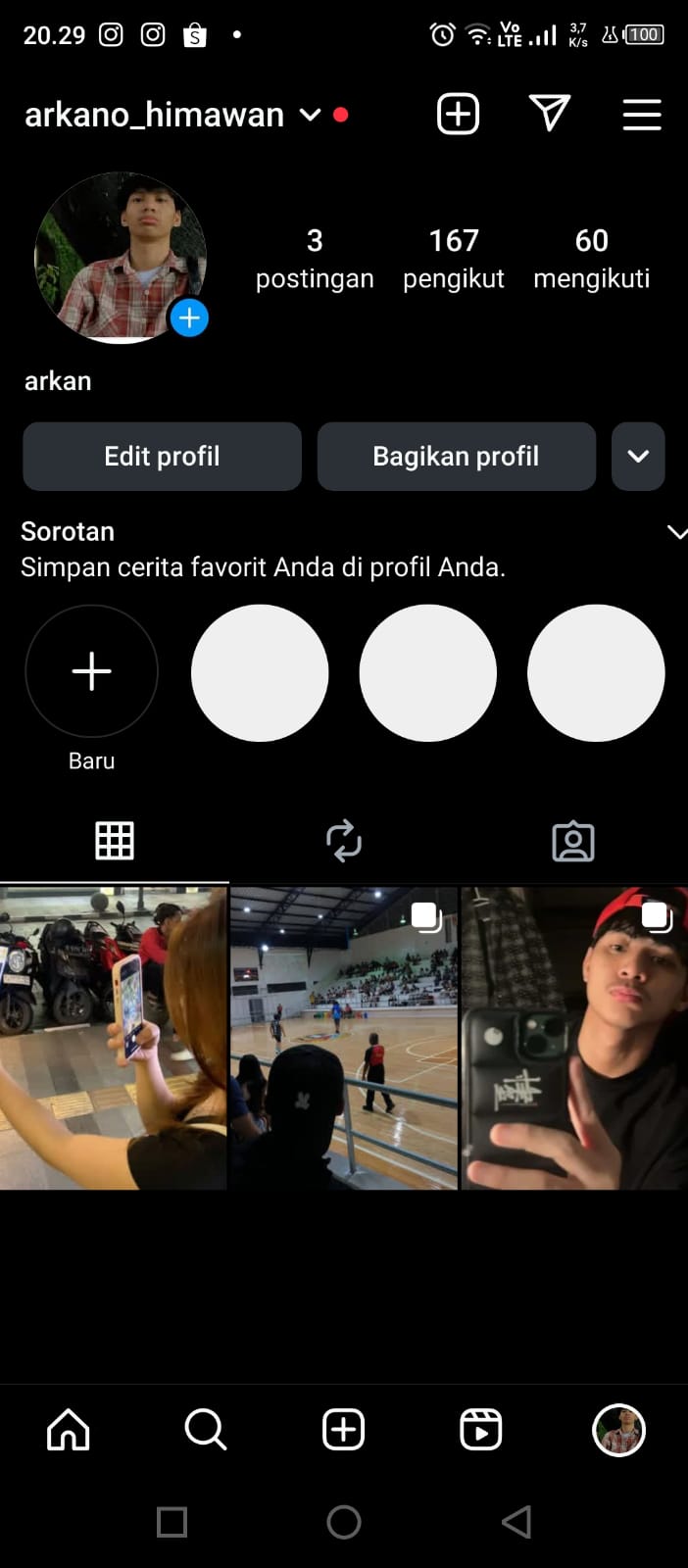This screenshot has height=1568, width=688.
Task: Tap Edit profil button
Action: click(162, 457)
